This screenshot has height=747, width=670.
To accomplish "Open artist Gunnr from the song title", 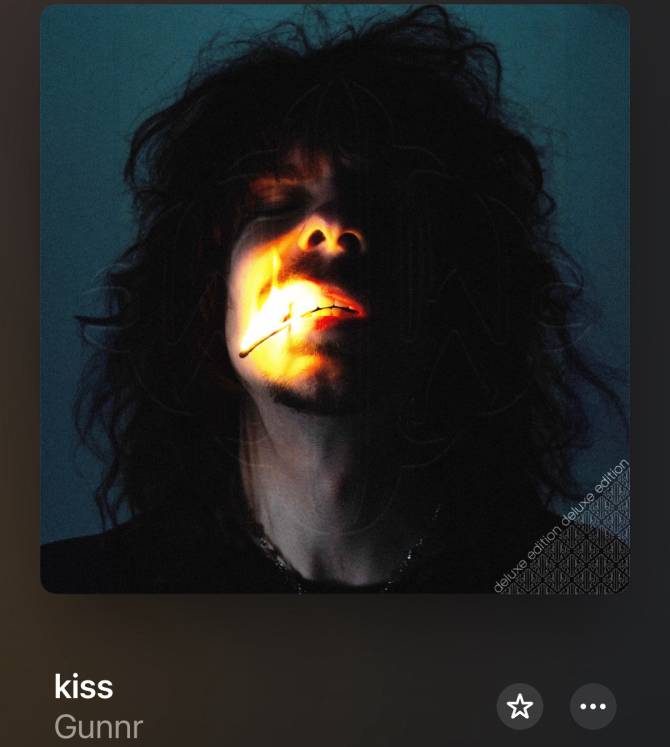I will click(98, 726).
